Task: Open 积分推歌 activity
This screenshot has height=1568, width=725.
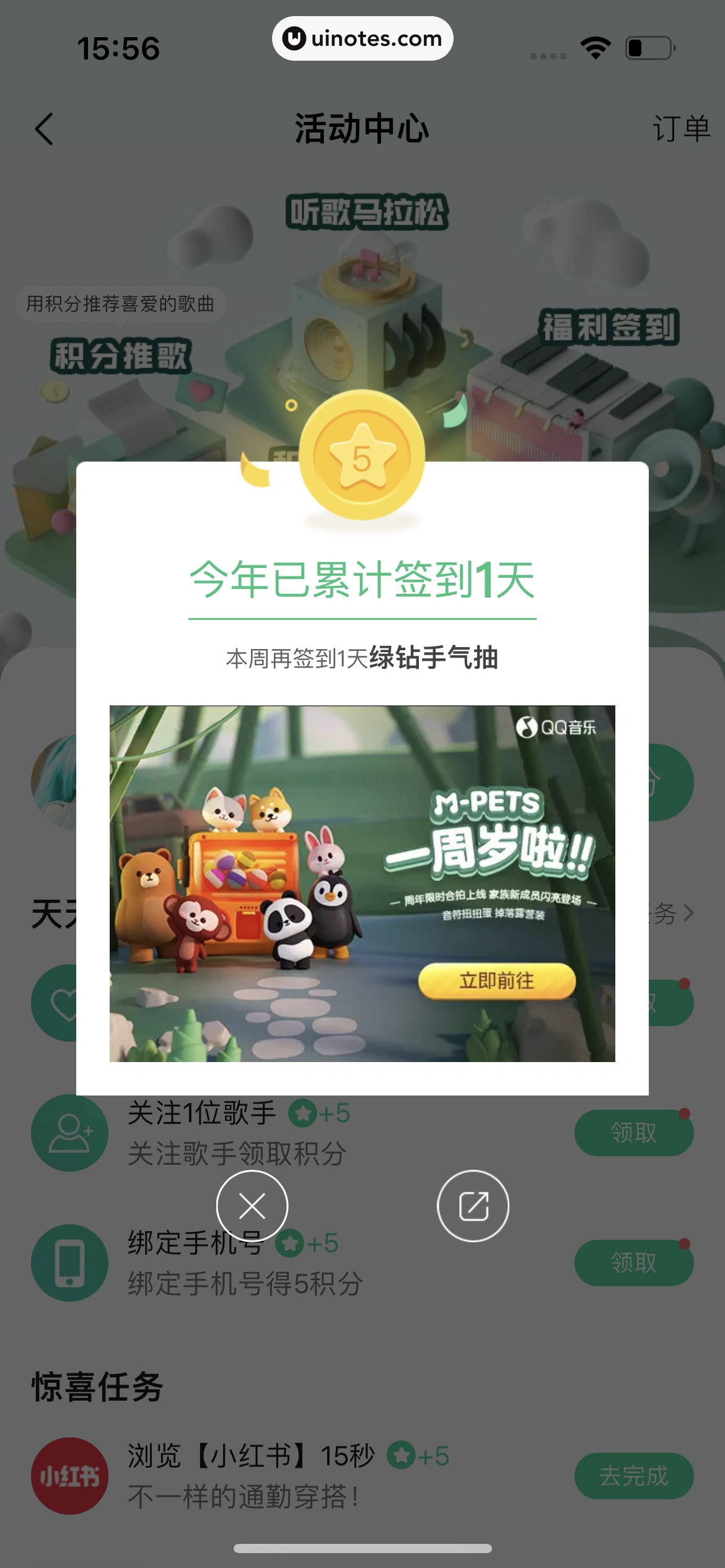Action: pos(121,356)
